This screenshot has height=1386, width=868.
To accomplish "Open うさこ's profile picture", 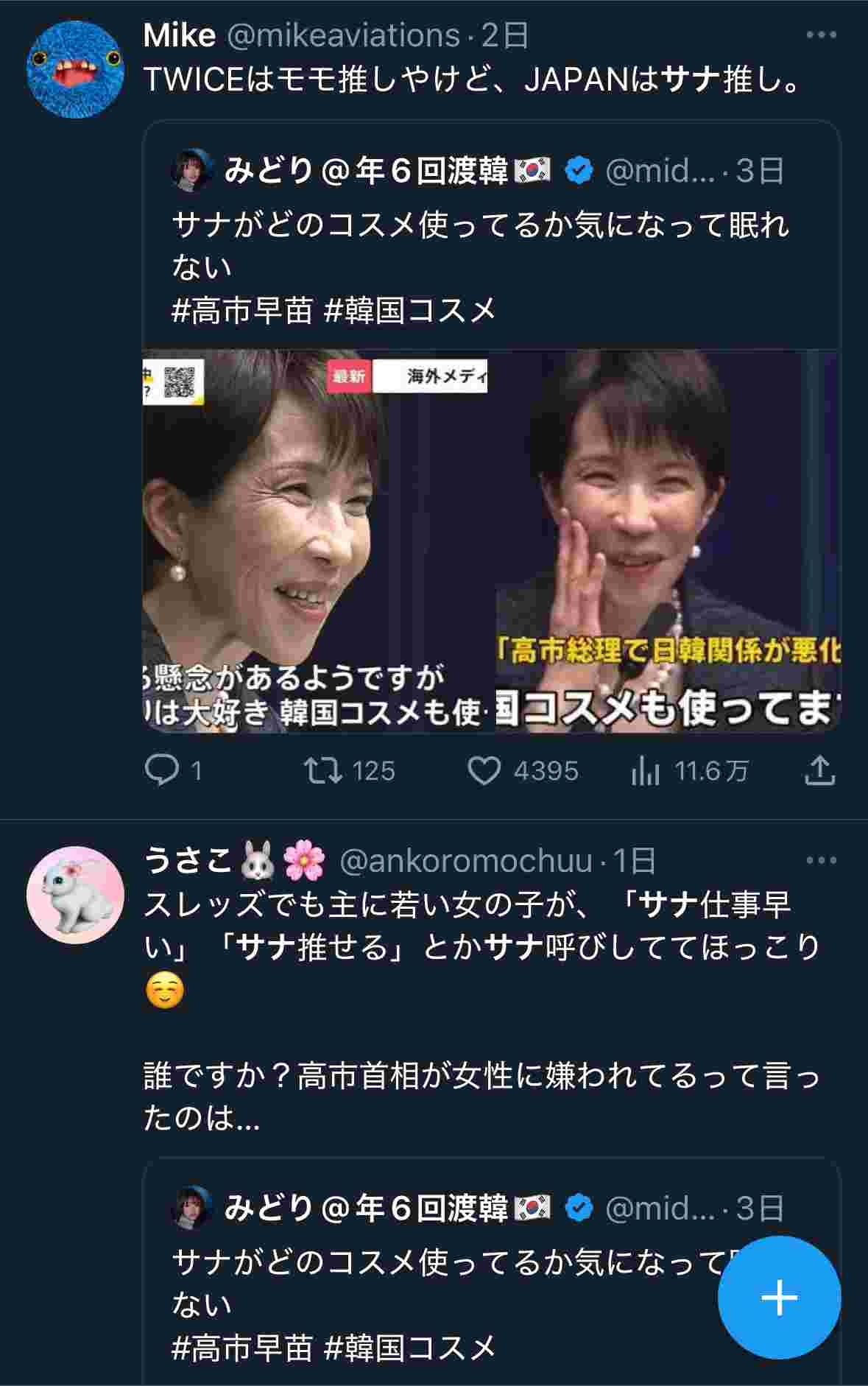I will (x=75, y=895).
